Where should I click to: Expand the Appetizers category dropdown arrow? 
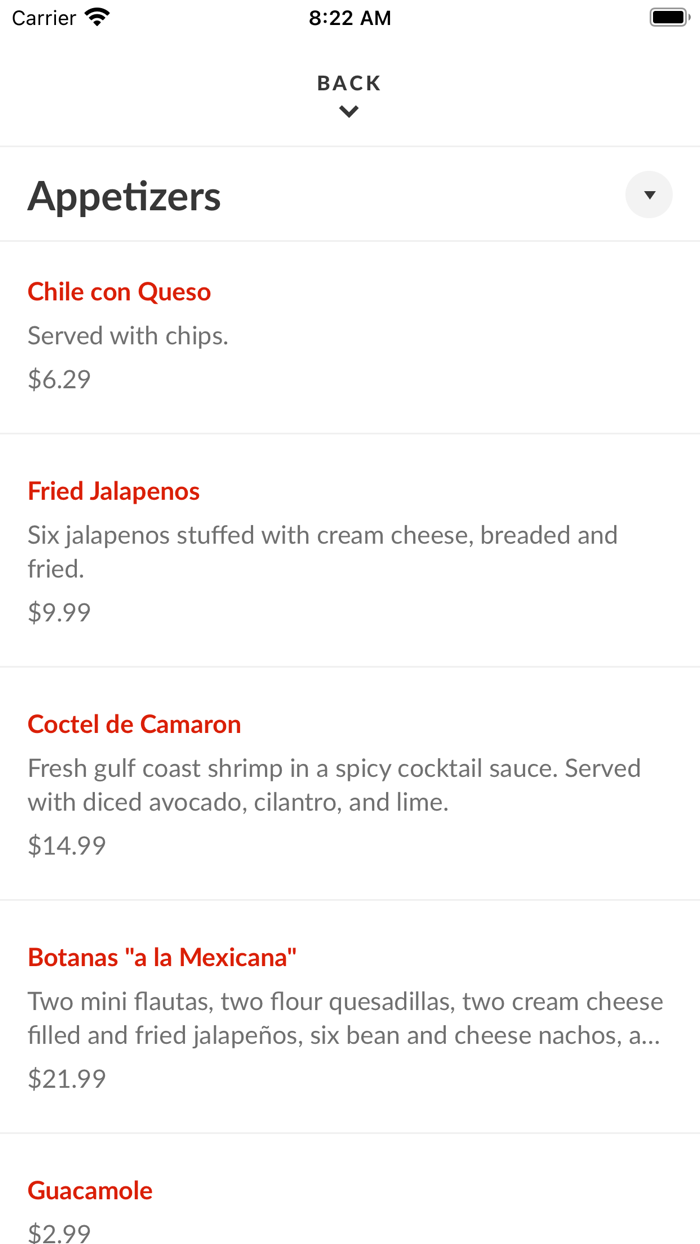pyautogui.click(x=649, y=195)
